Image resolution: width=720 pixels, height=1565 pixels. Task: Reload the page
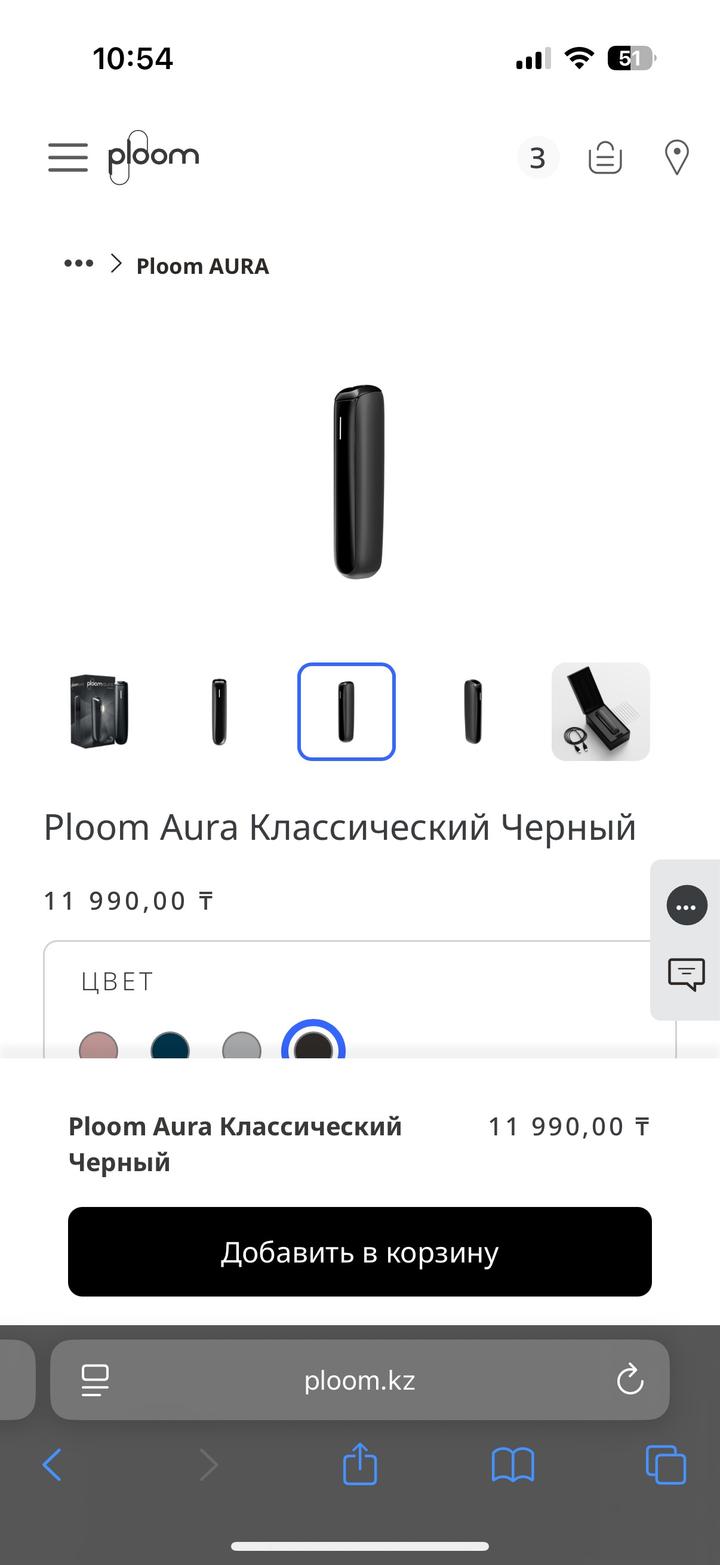tap(629, 1381)
